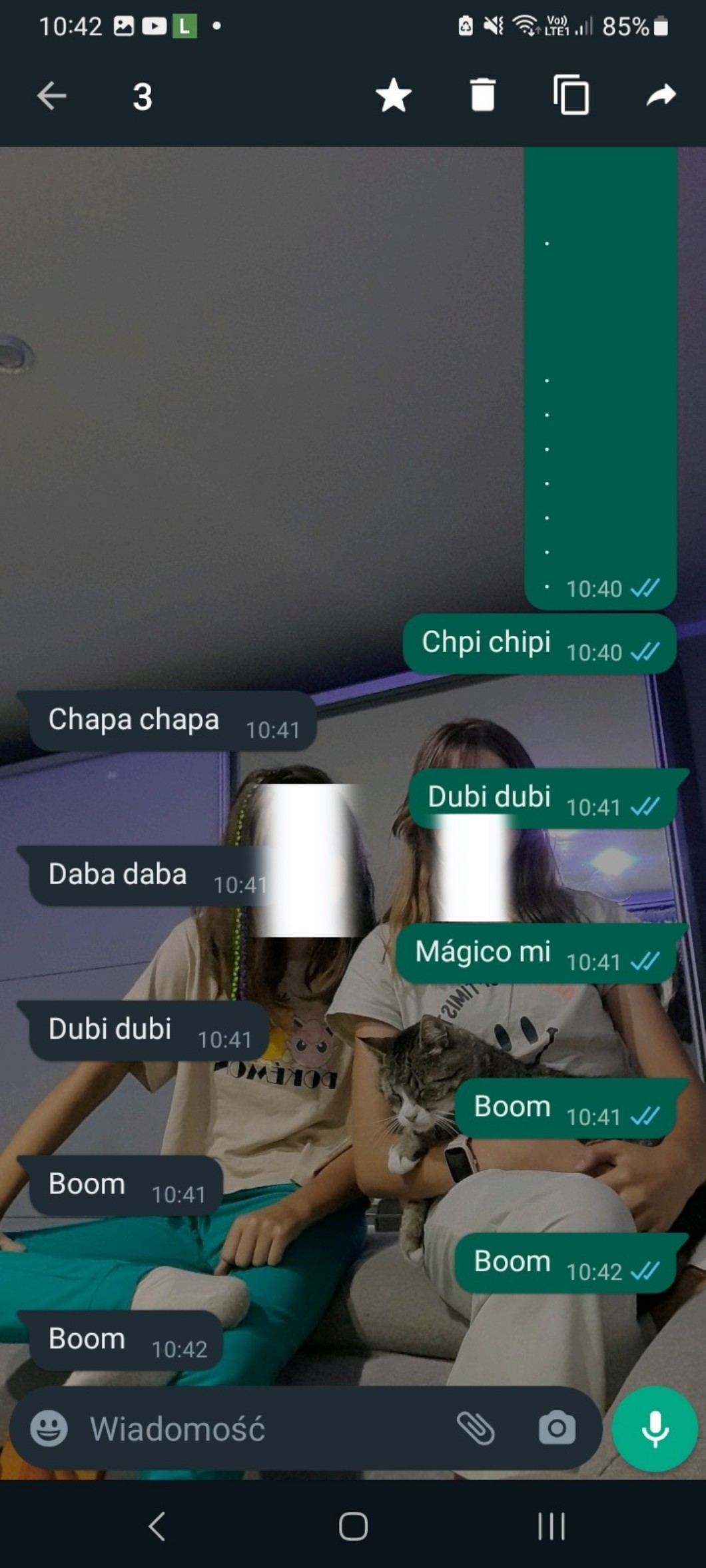Viewport: 706px width, 1568px height.
Task: Star the selected messages
Action: click(394, 95)
